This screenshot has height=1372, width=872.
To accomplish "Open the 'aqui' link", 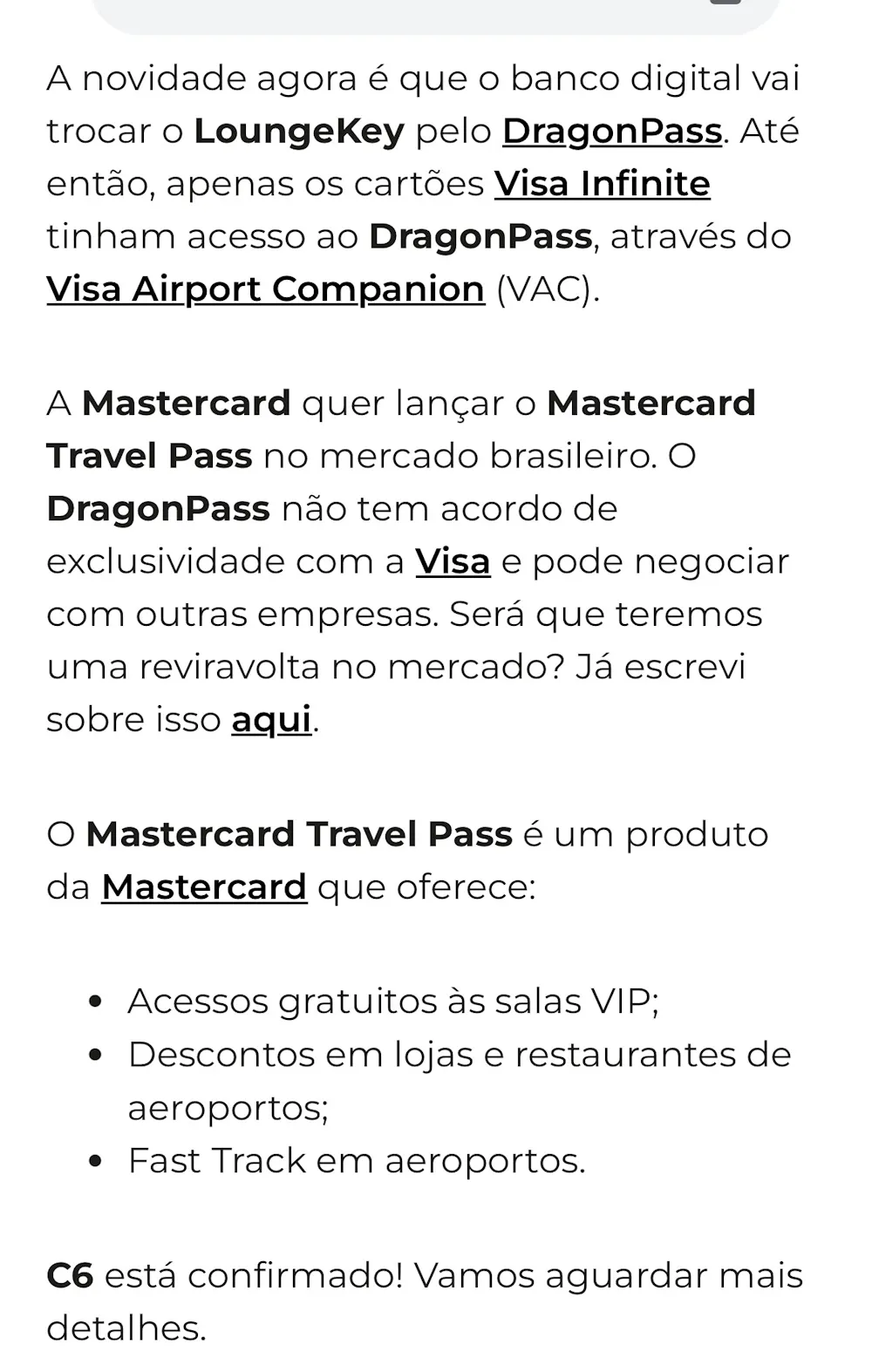I will coord(271,720).
